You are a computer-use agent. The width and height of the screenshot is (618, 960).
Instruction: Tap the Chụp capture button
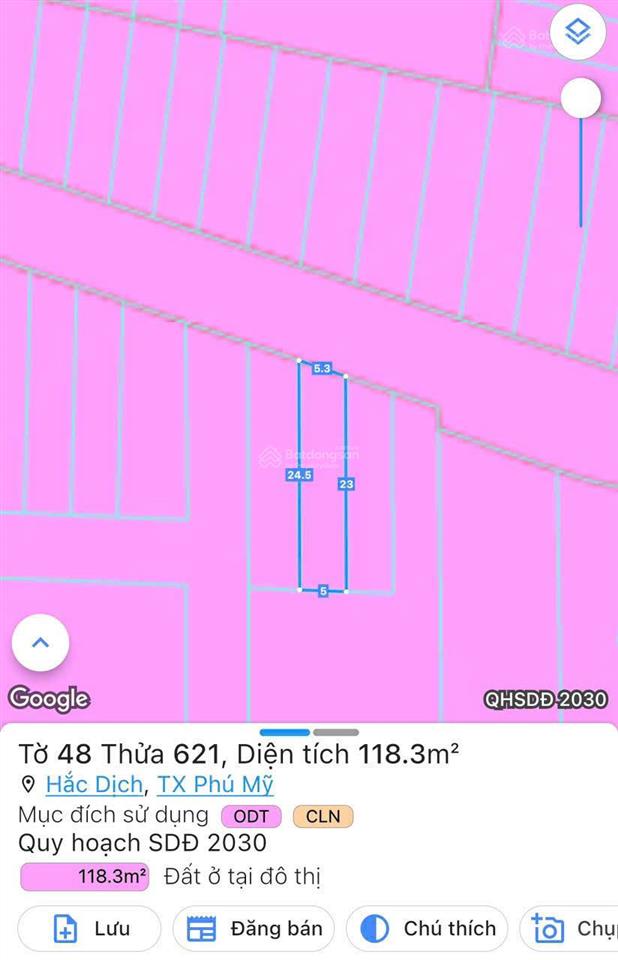(574, 928)
